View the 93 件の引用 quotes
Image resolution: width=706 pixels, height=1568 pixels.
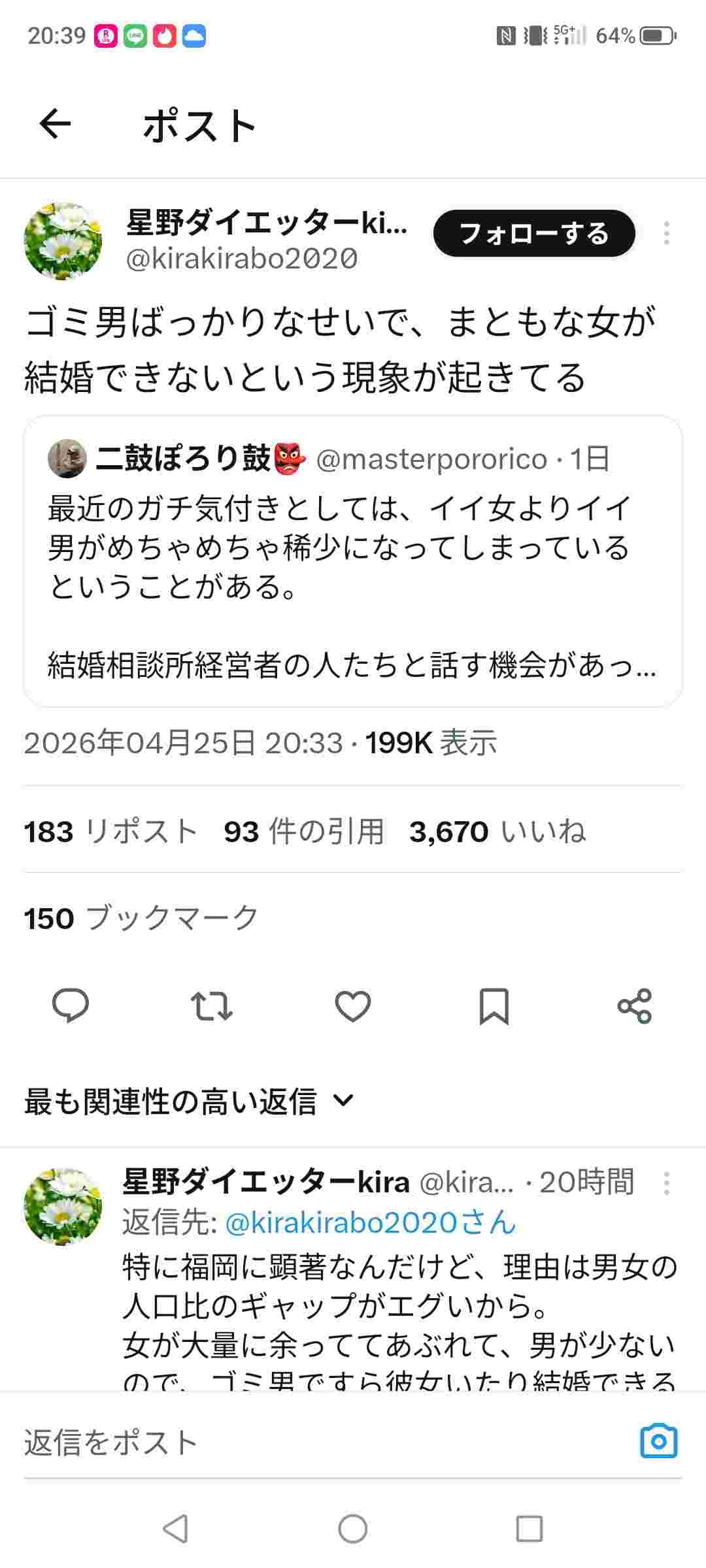tap(304, 832)
